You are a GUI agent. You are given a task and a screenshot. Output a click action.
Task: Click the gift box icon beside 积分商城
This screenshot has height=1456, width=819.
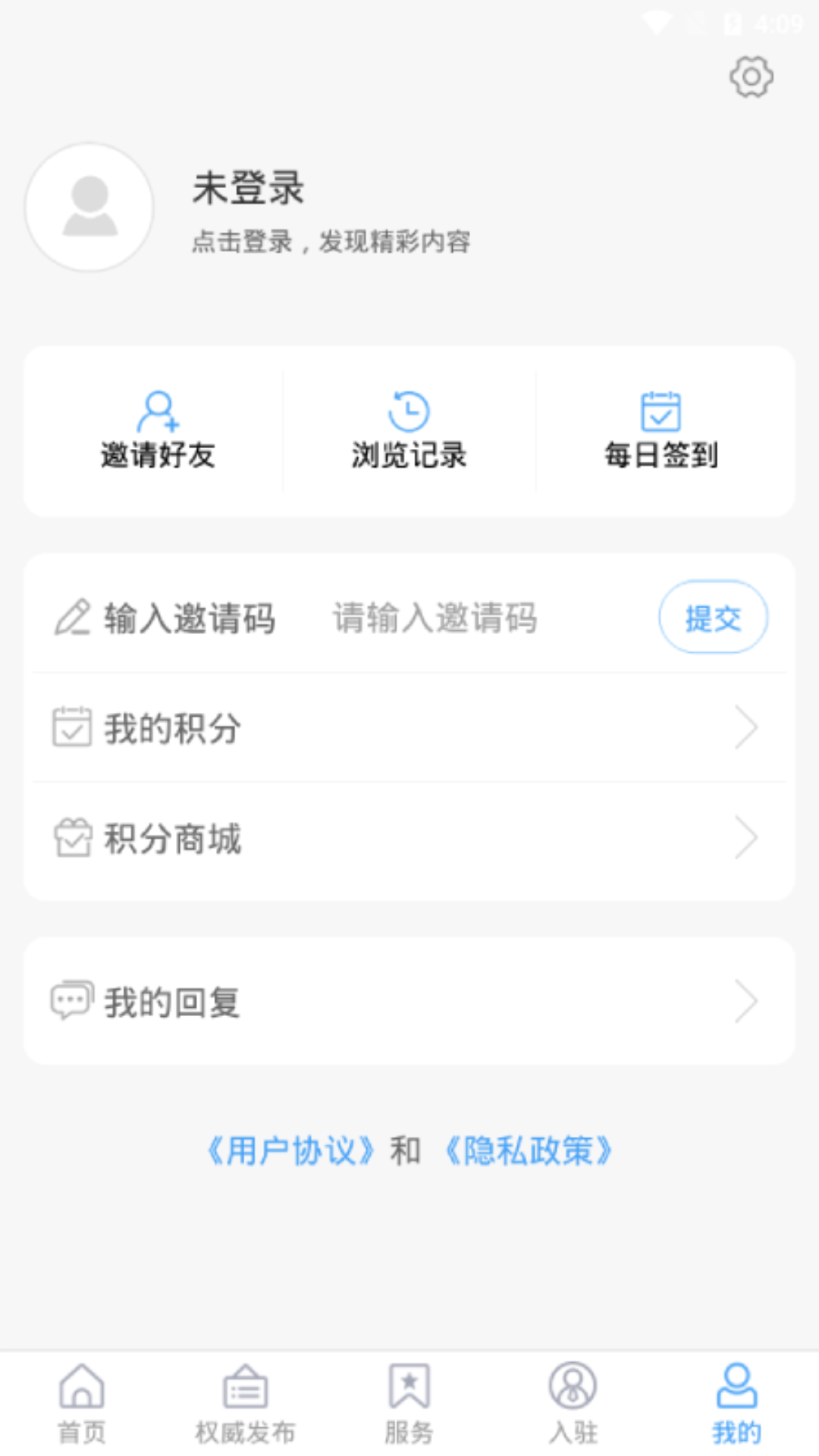(71, 836)
